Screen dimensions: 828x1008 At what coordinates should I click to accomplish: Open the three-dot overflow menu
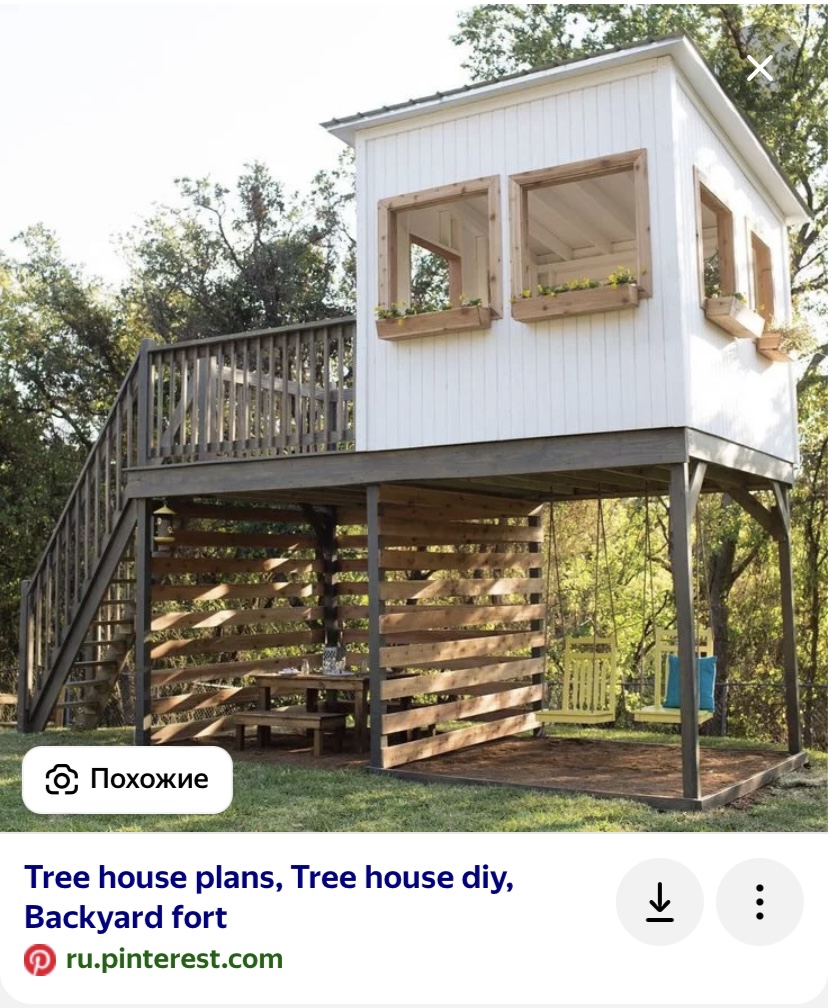coord(760,902)
